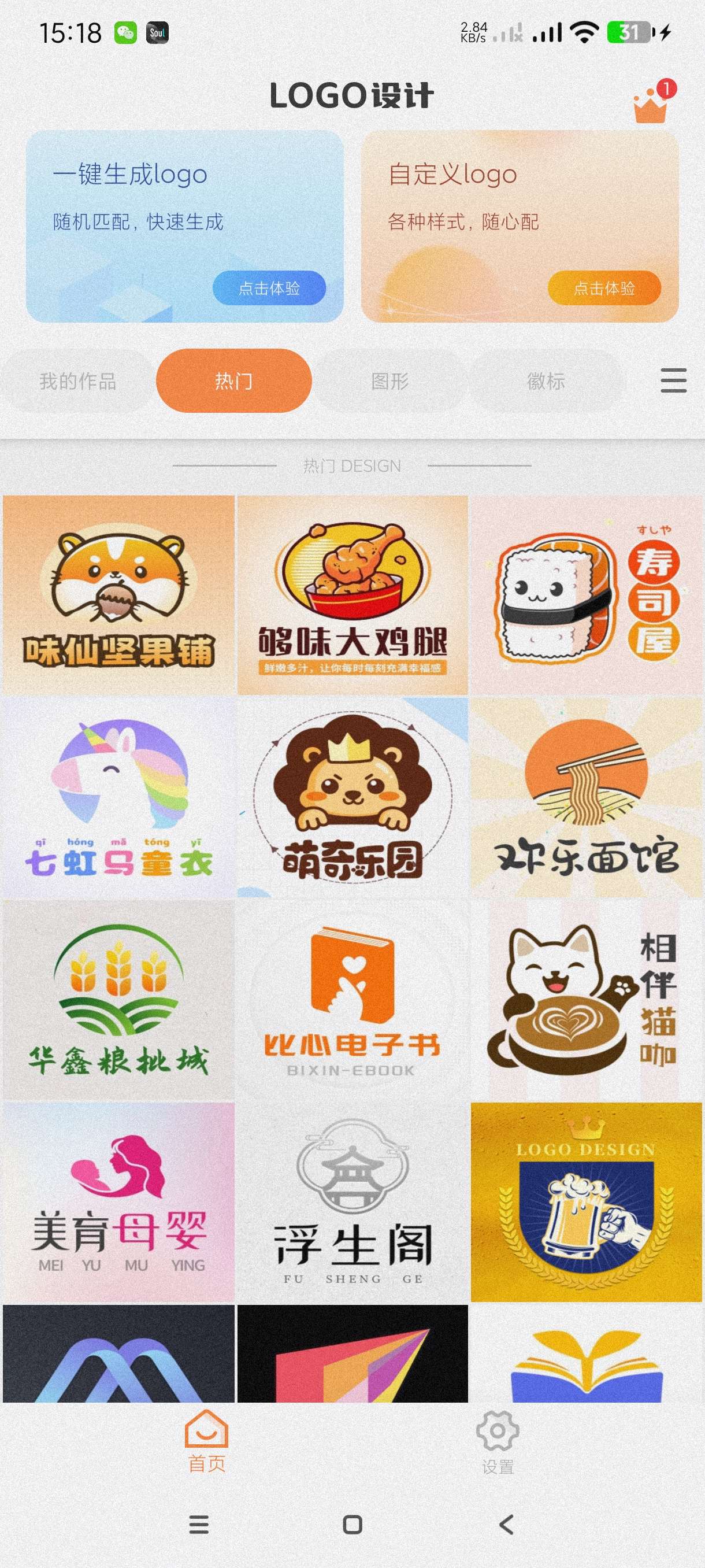Select the 热门 tab
Viewport: 705px width, 1568px height.
233,381
